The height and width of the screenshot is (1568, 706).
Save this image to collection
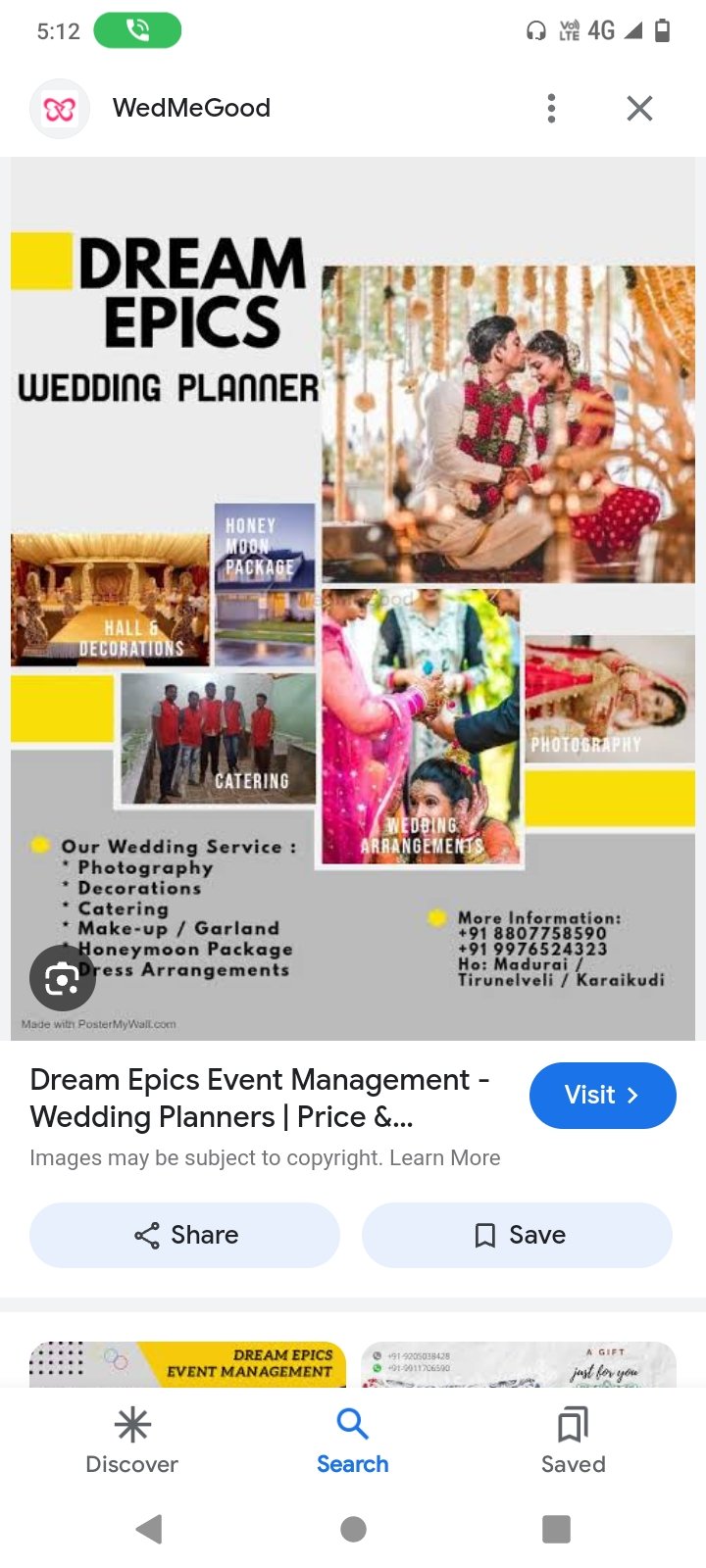(518, 1235)
